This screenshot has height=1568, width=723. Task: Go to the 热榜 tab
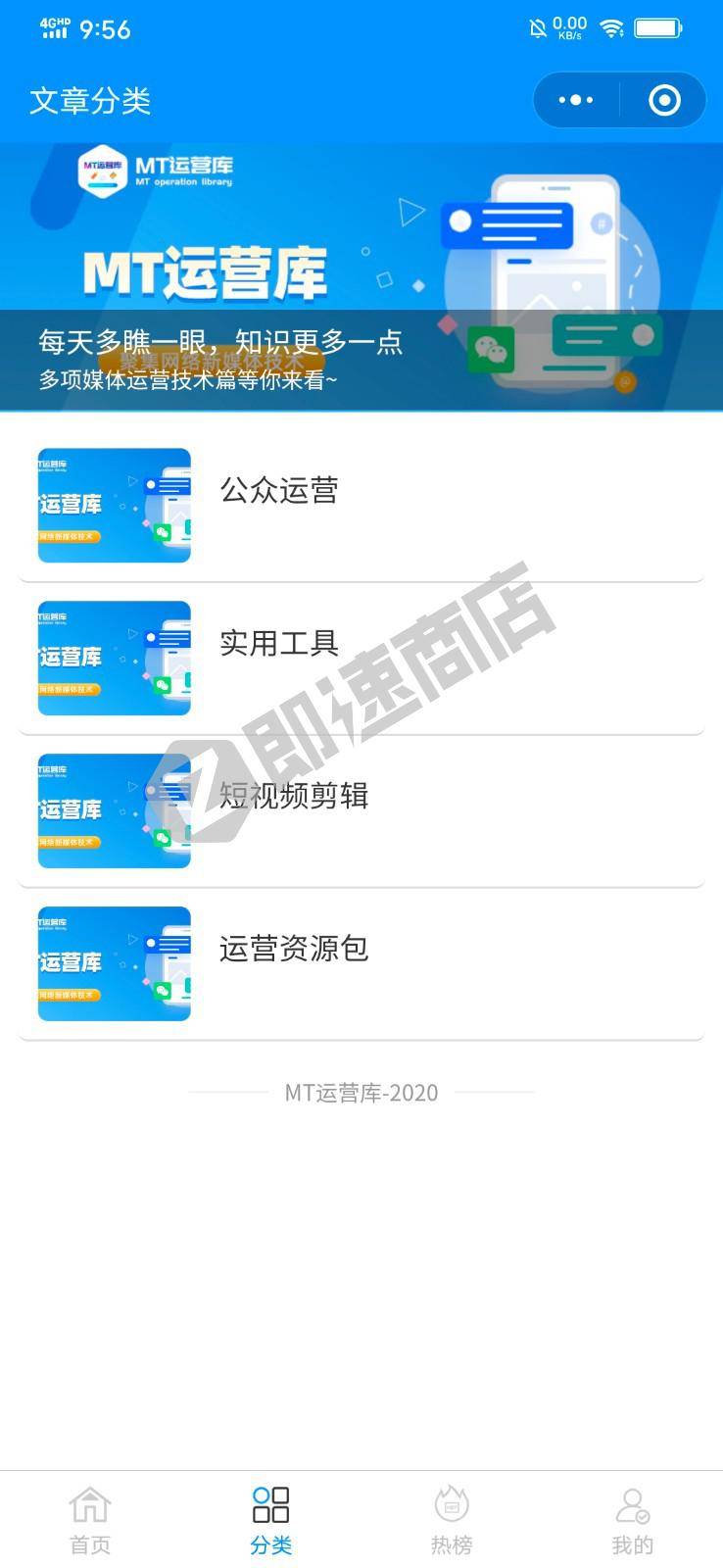tap(452, 1520)
